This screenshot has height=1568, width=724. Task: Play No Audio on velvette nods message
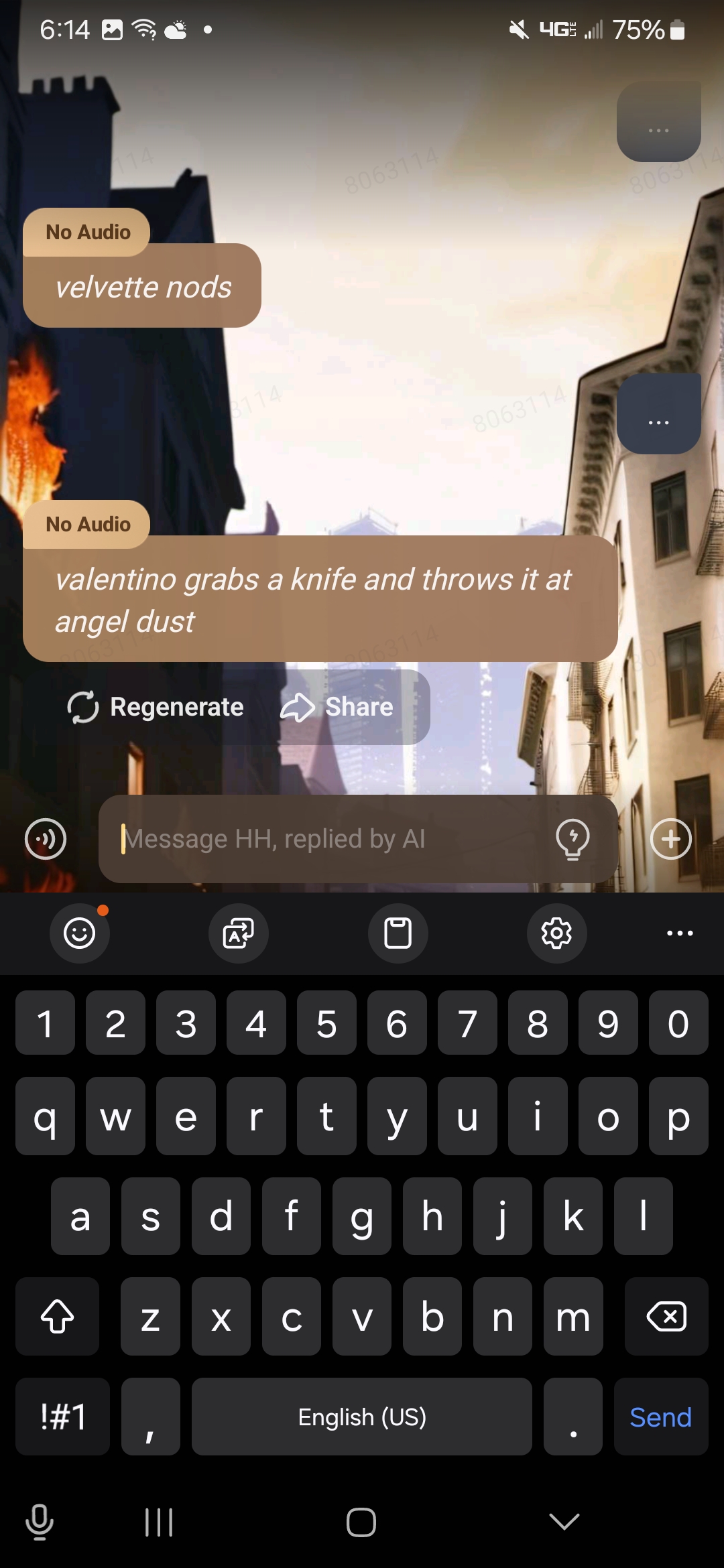(87, 232)
